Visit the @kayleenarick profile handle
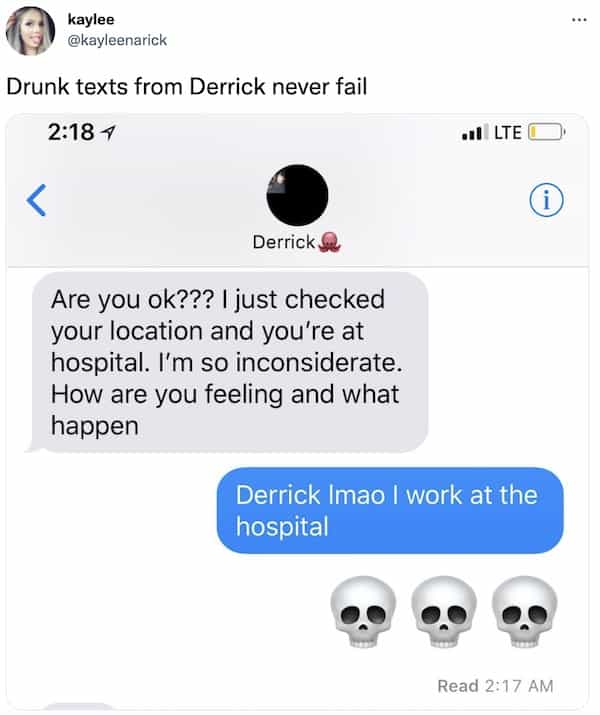This screenshot has width=600, height=715. tap(117, 40)
